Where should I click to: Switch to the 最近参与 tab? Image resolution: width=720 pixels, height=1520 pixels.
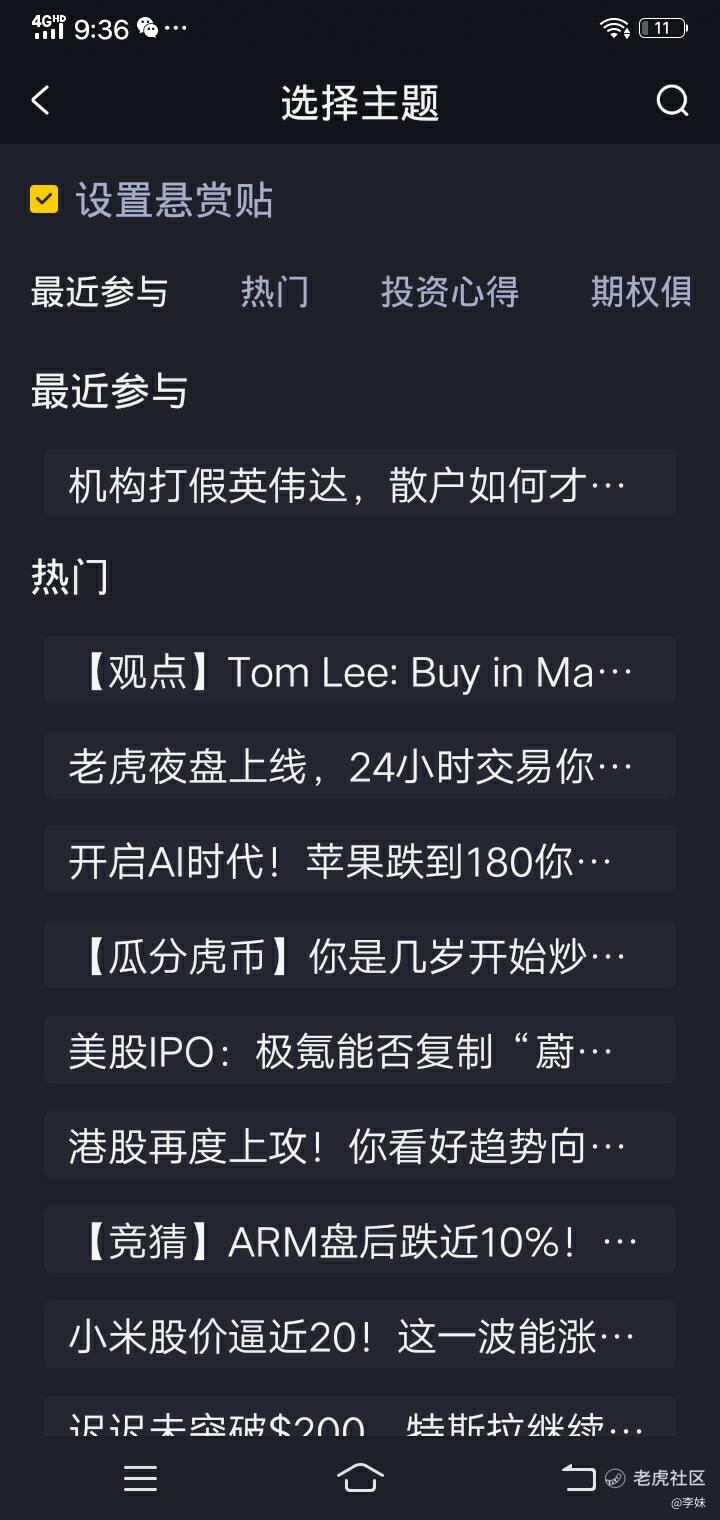[99, 292]
